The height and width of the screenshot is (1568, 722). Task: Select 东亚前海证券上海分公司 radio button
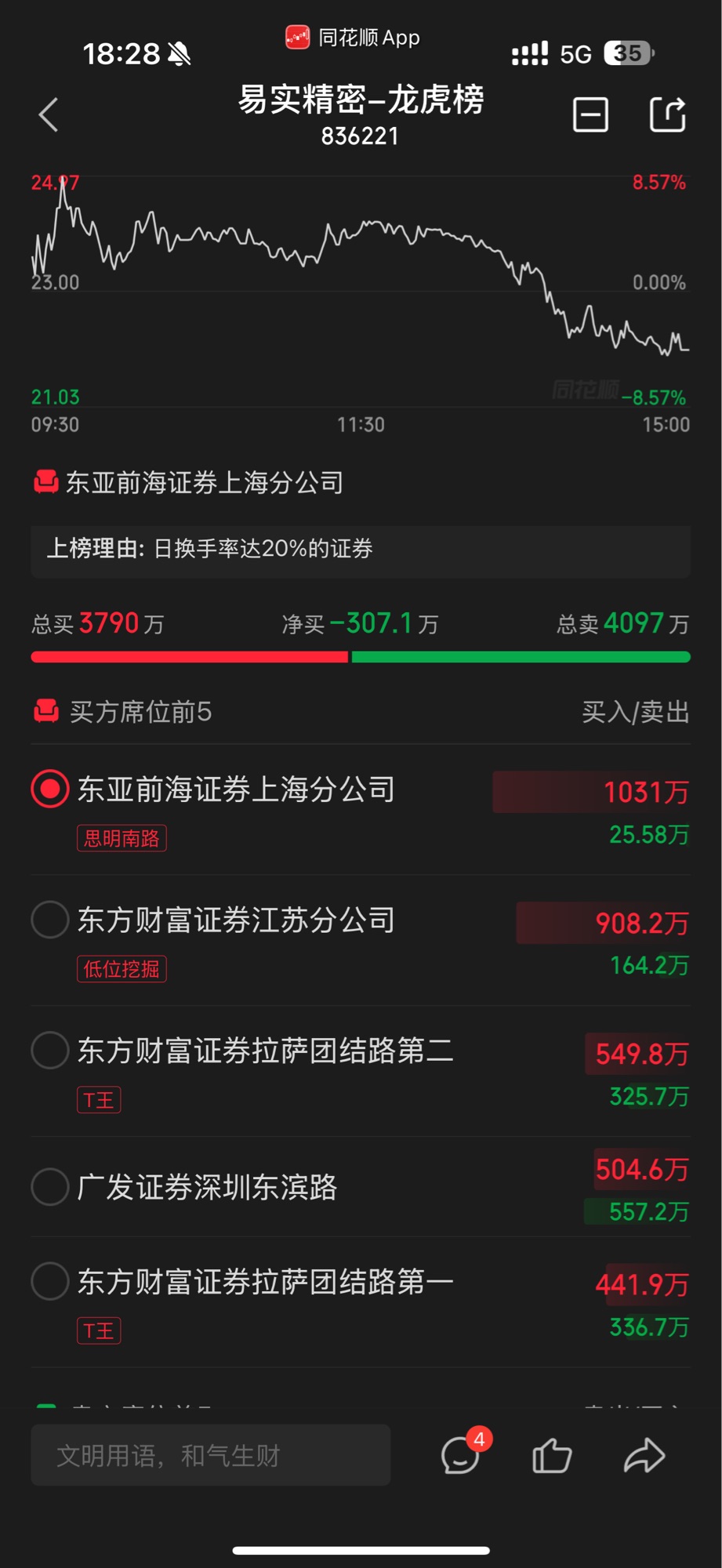50,789
